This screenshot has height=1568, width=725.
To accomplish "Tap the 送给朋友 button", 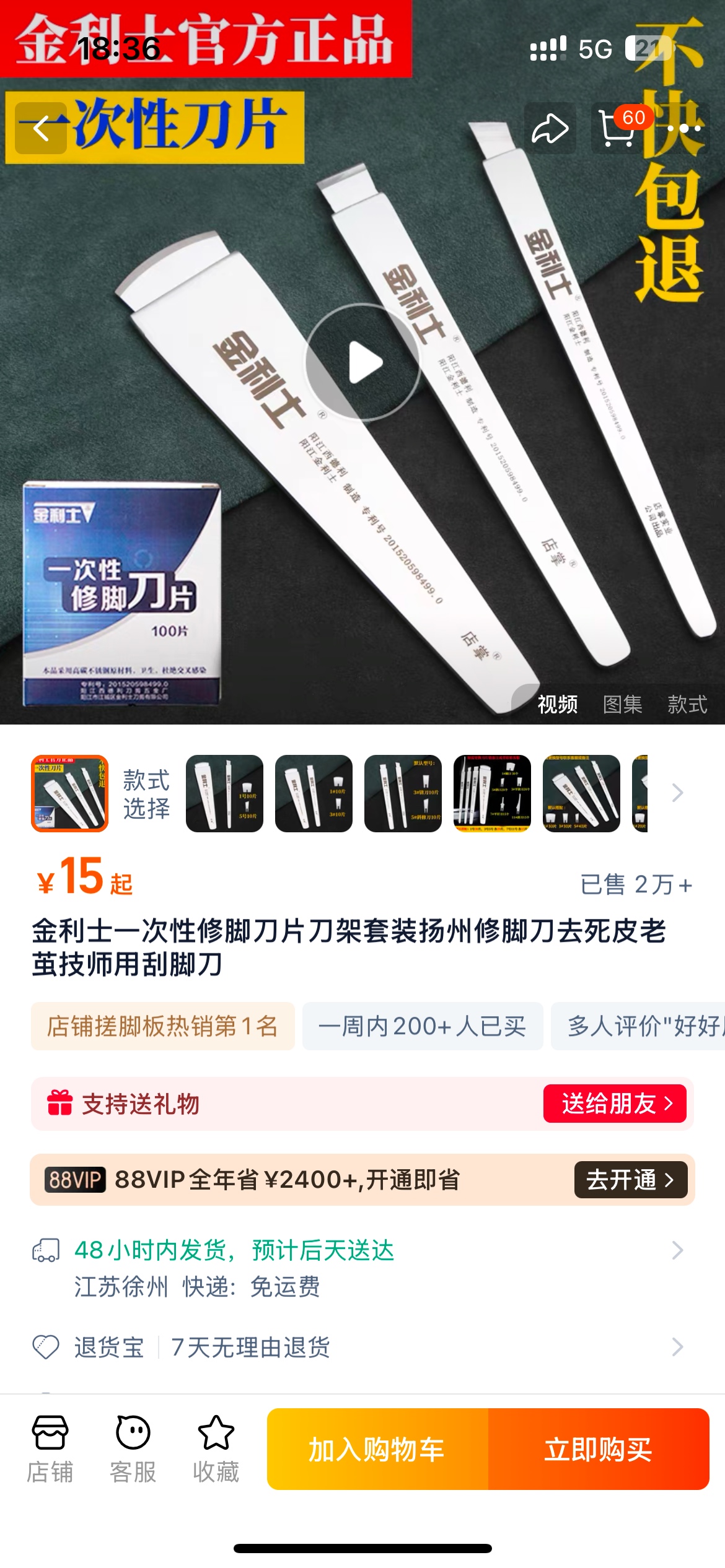I will tap(615, 1104).
